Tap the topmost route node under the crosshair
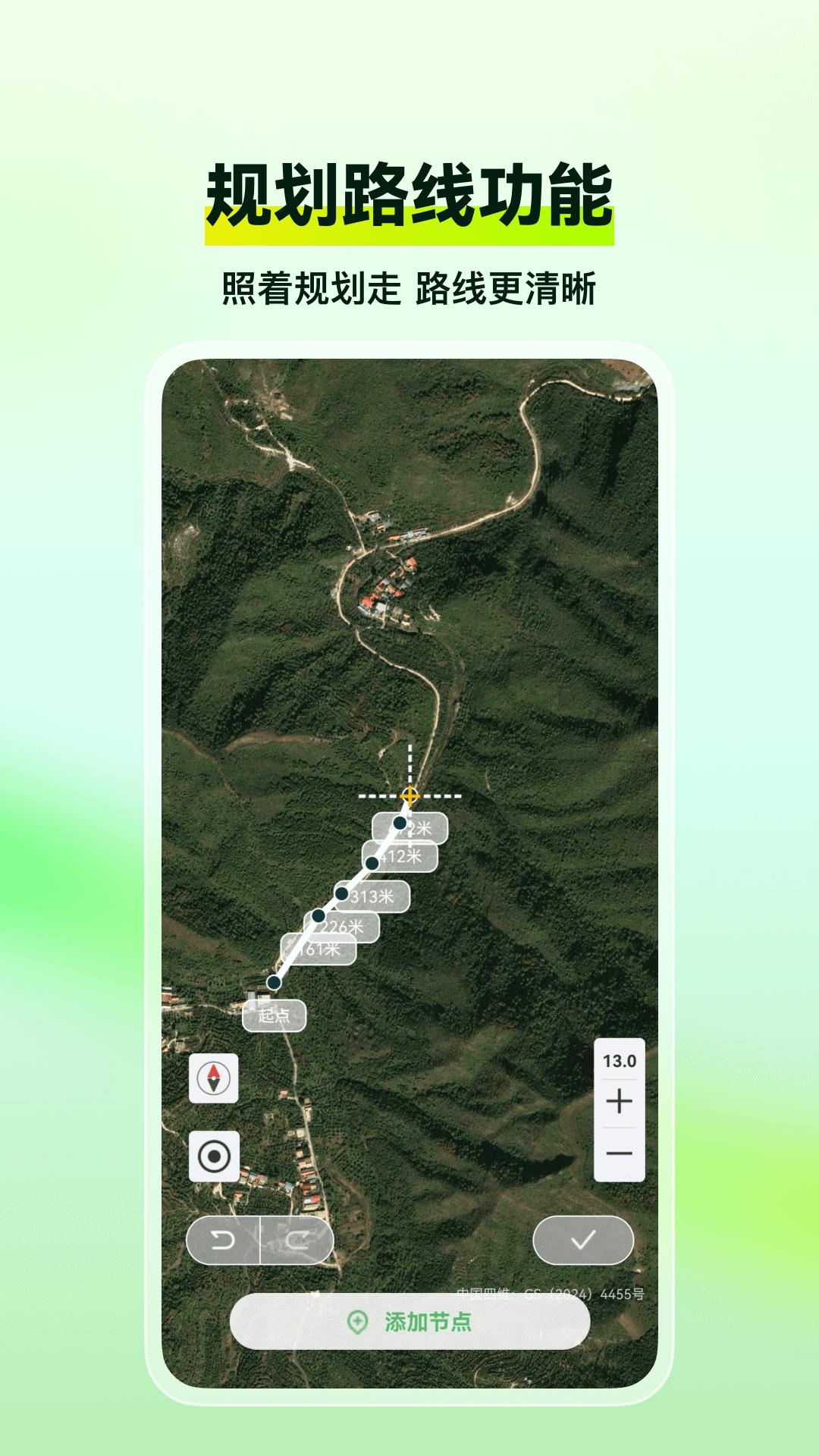819x1456 pixels. (x=401, y=823)
